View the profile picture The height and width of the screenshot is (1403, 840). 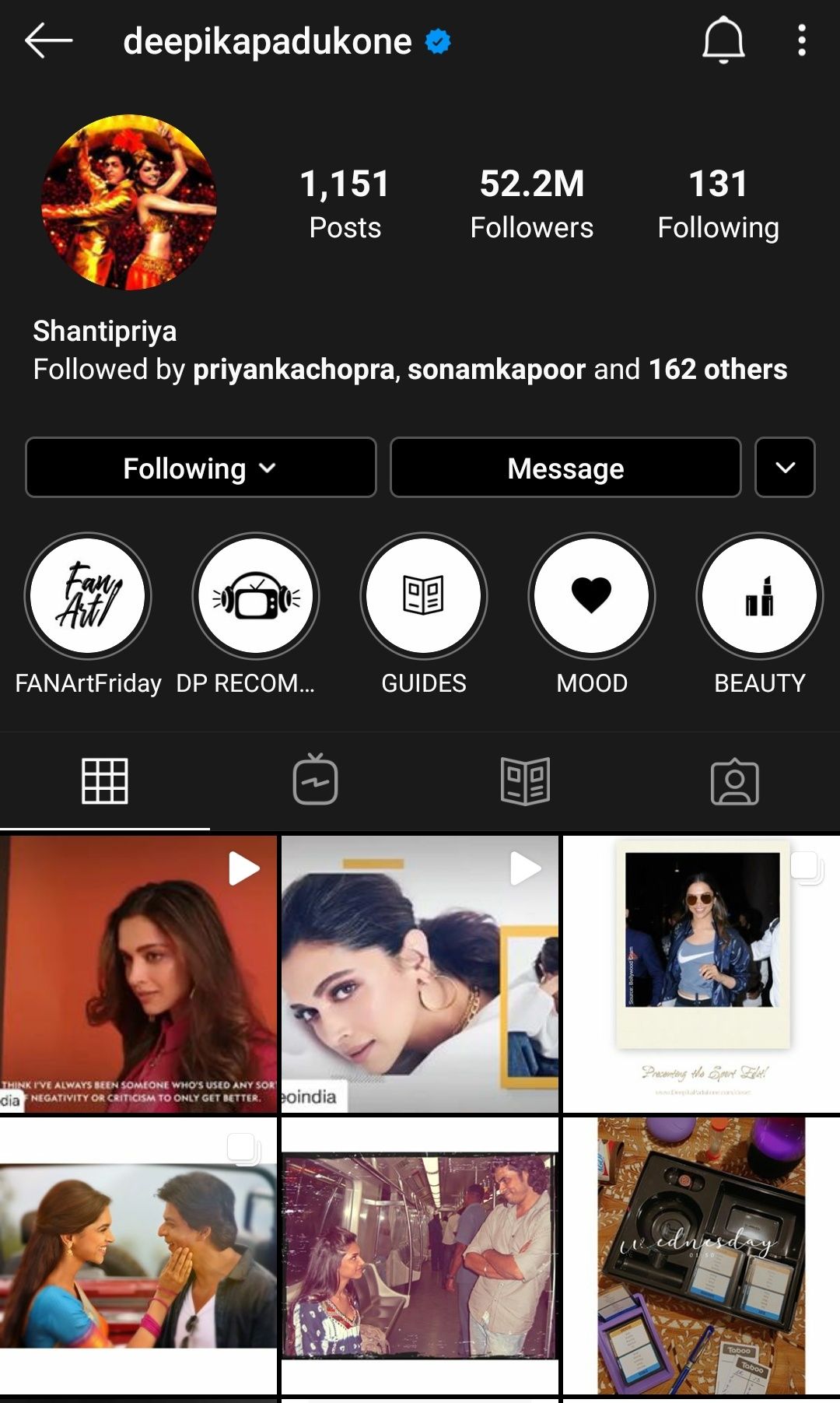click(129, 202)
